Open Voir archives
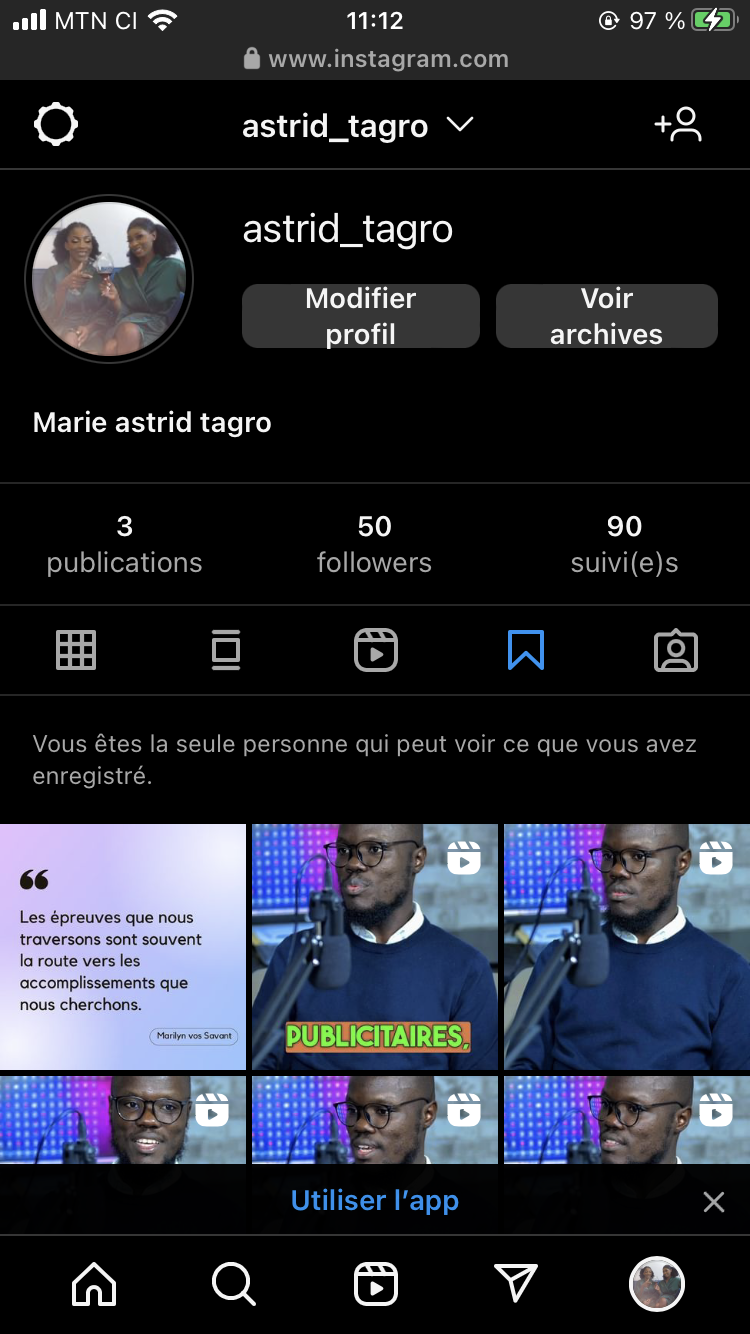The image size is (750, 1334). [606, 316]
